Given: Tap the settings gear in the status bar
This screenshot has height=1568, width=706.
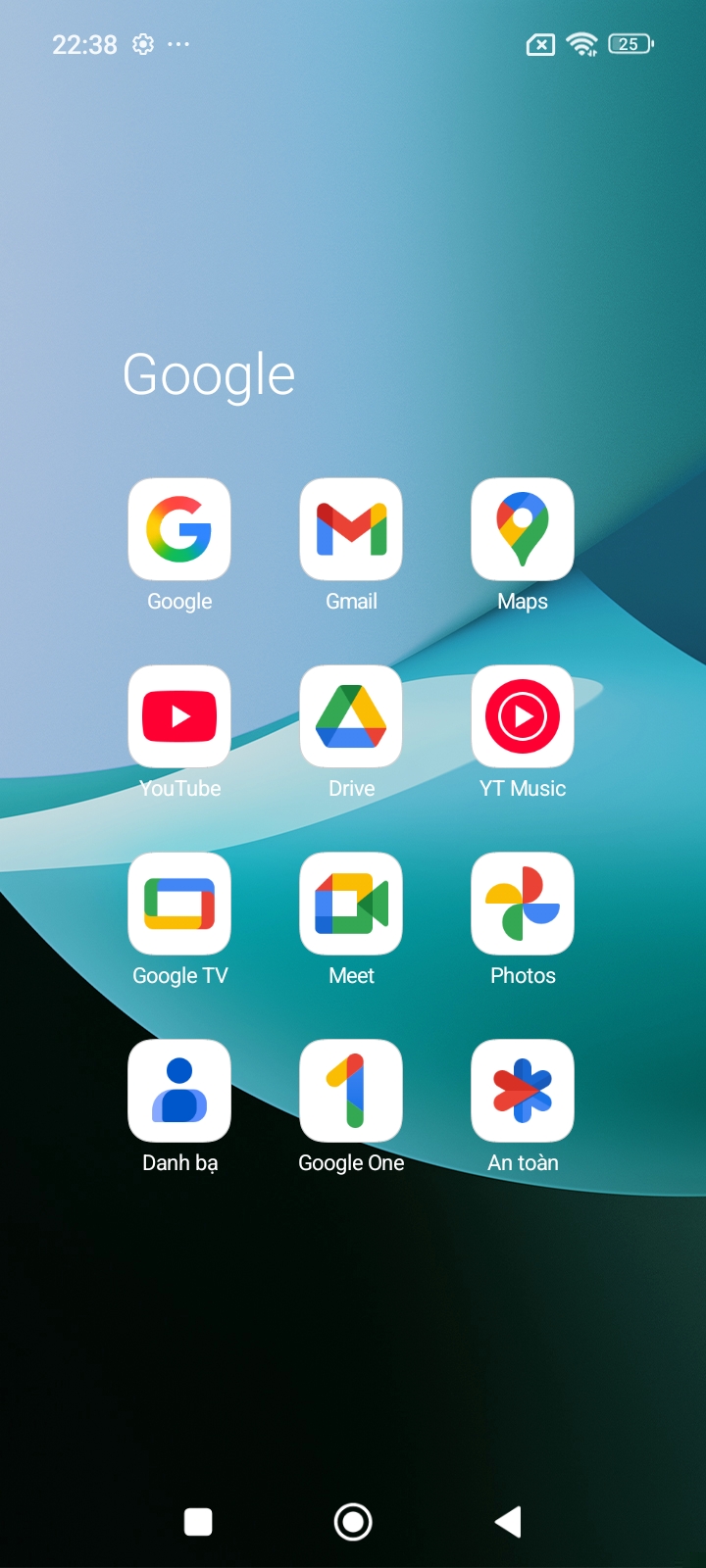Looking at the screenshot, I should [x=142, y=44].
